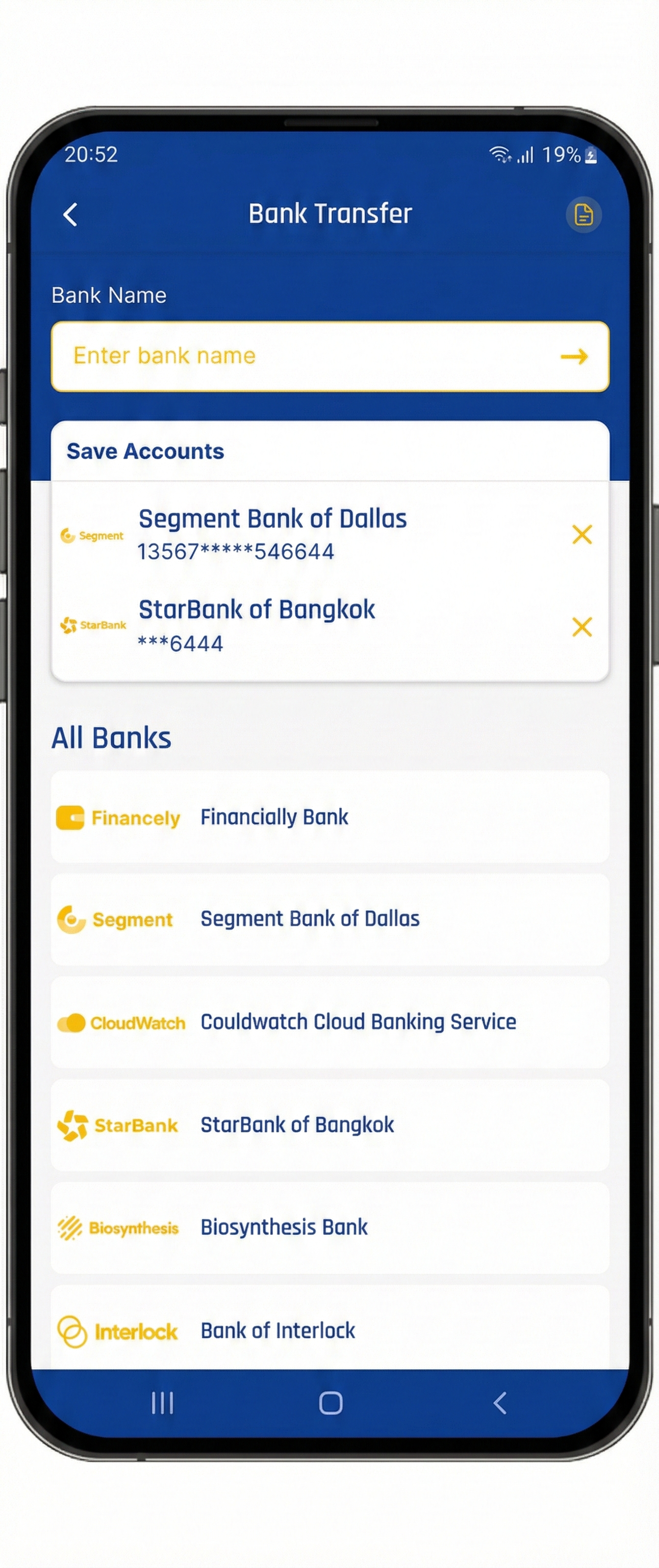659x1568 pixels.
Task: Open the document icon in header
Action: [x=583, y=215]
